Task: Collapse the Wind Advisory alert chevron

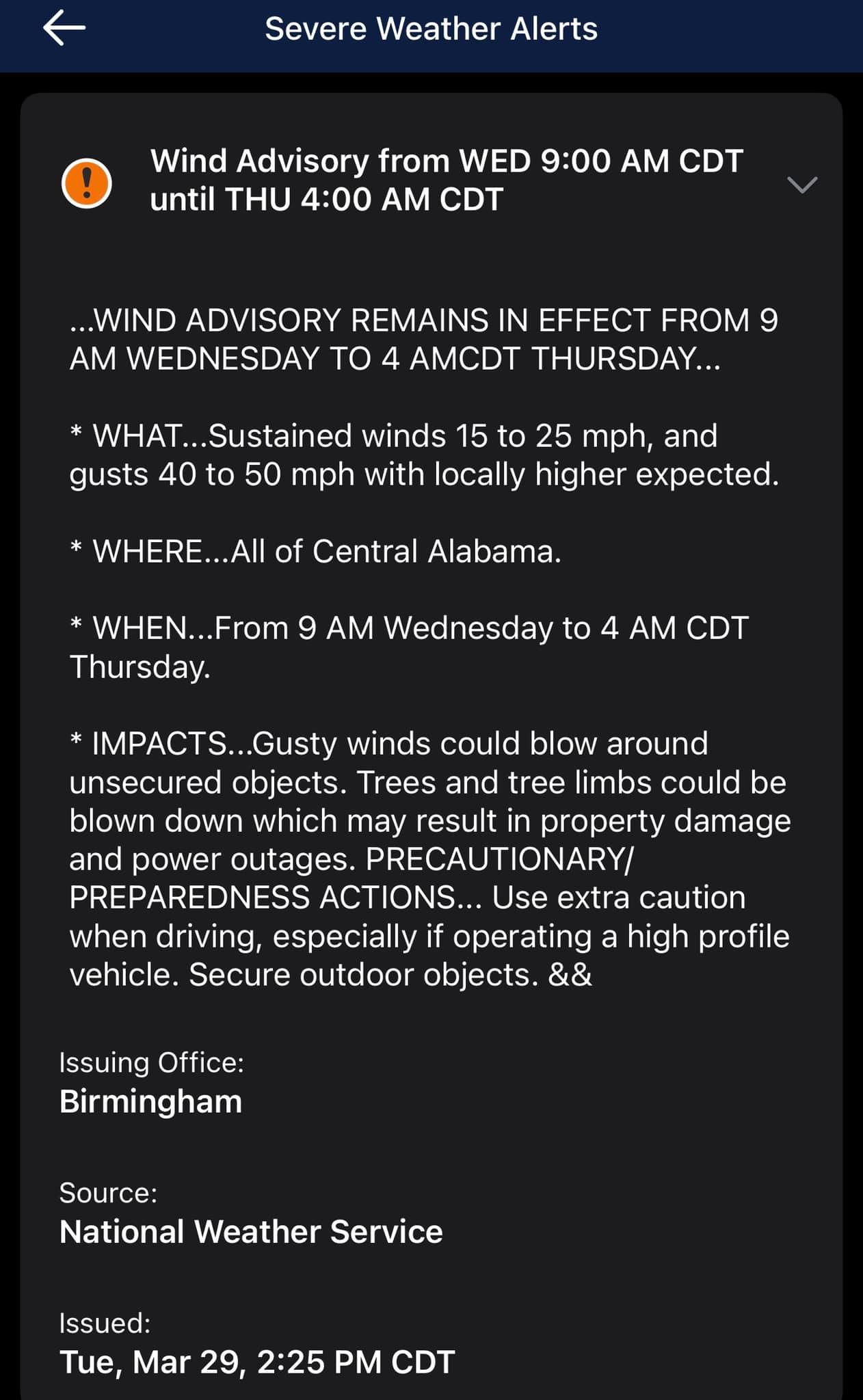Action: tap(802, 185)
